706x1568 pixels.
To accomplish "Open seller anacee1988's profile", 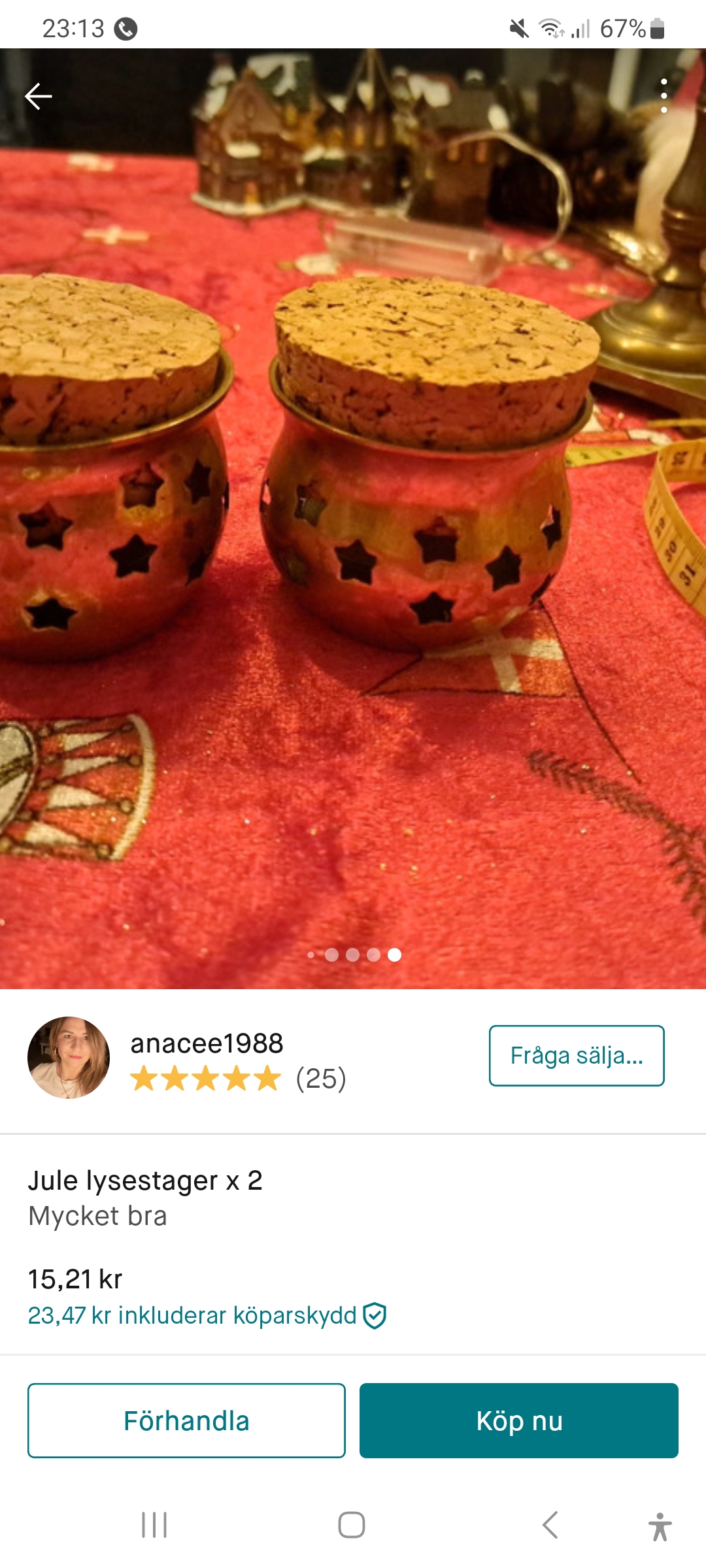I will coord(207,1043).
